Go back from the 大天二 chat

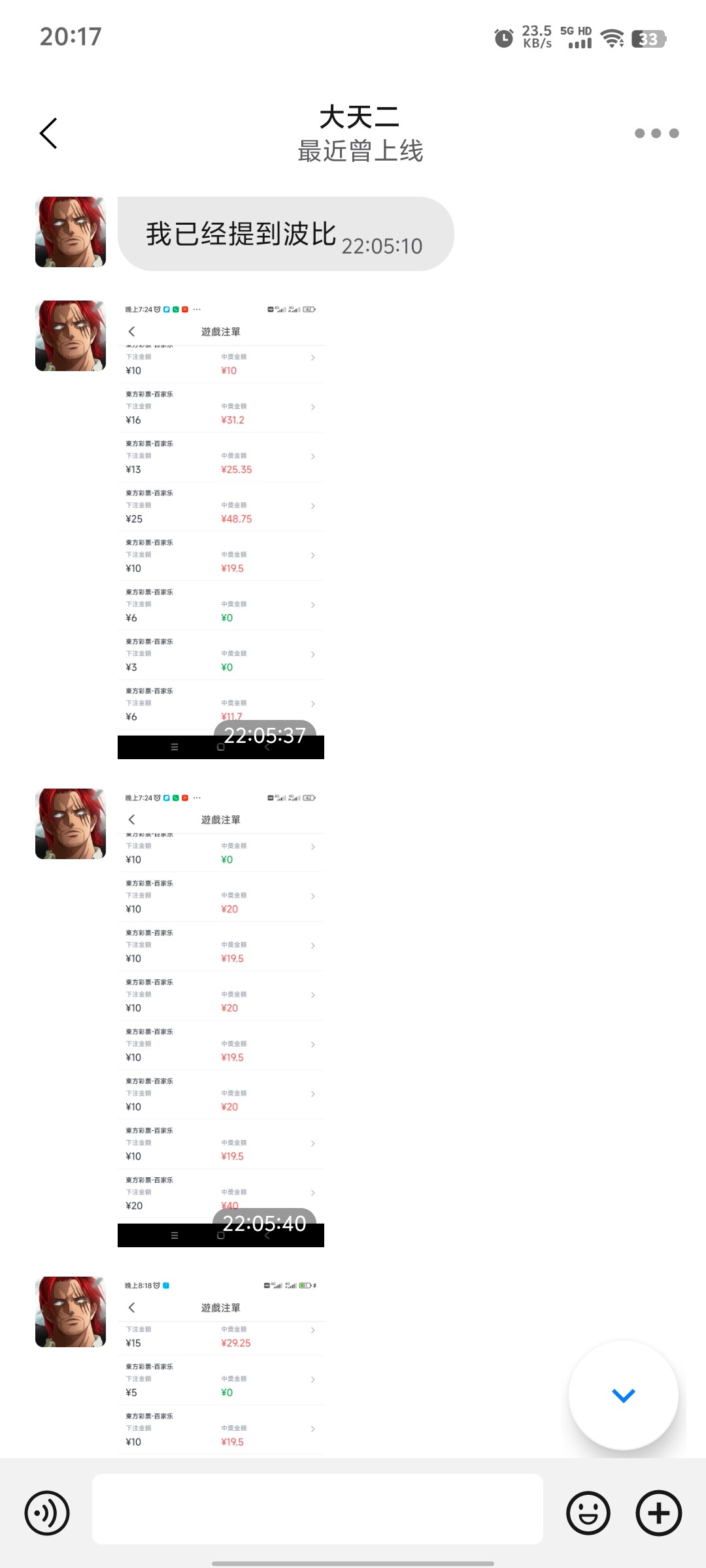[49, 134]
